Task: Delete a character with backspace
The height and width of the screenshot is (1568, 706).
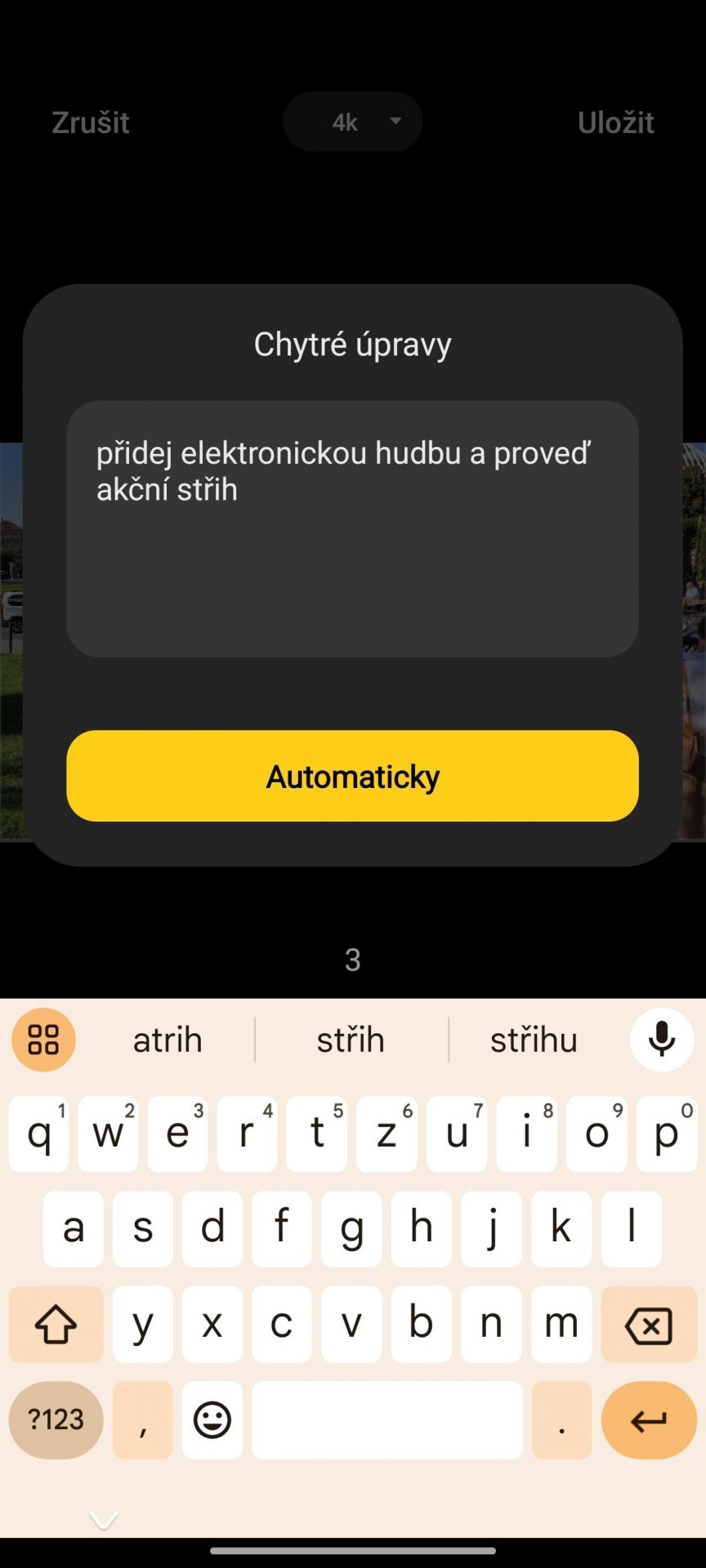Action: (649, 1325)
